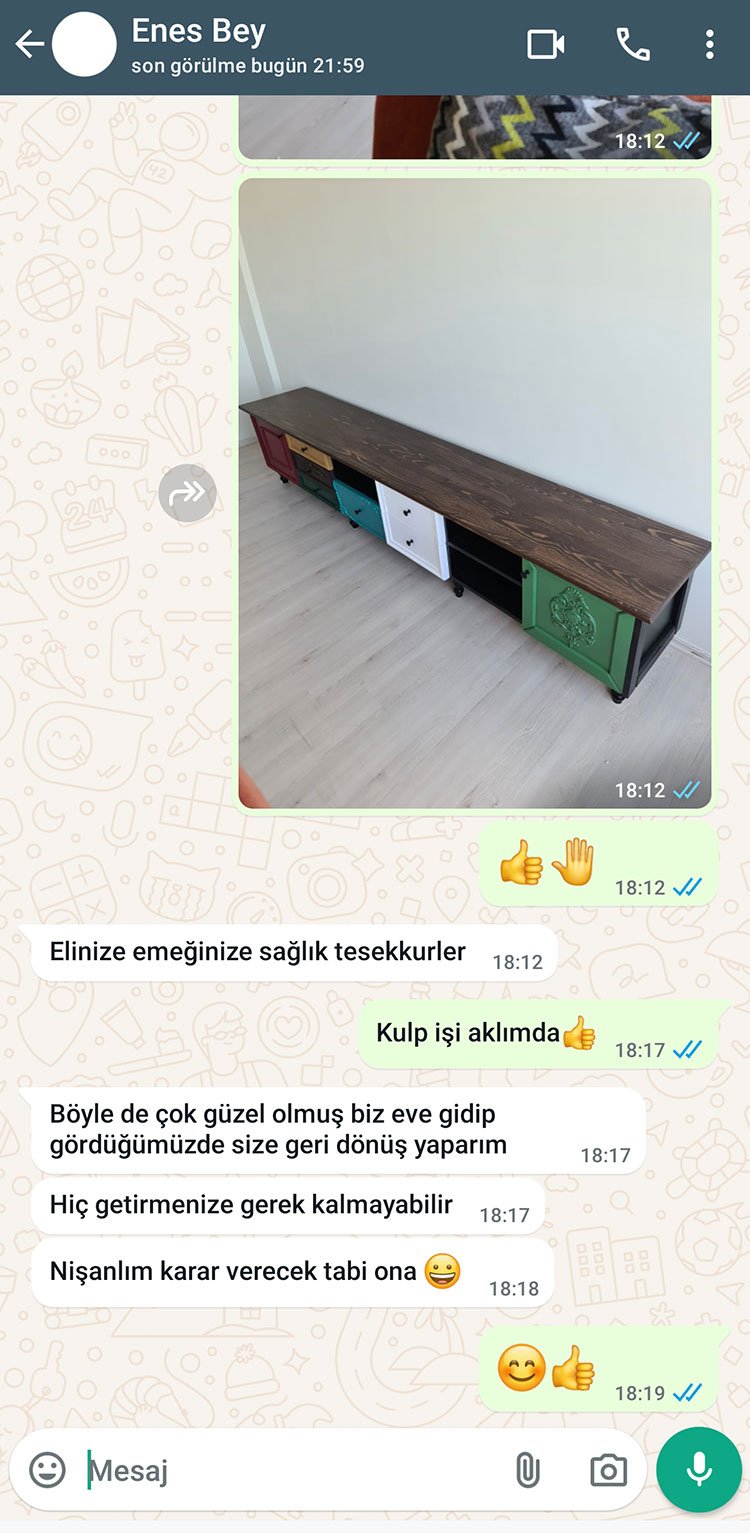Record a voice message
750x1533 pixels.
click(699, 1468)
